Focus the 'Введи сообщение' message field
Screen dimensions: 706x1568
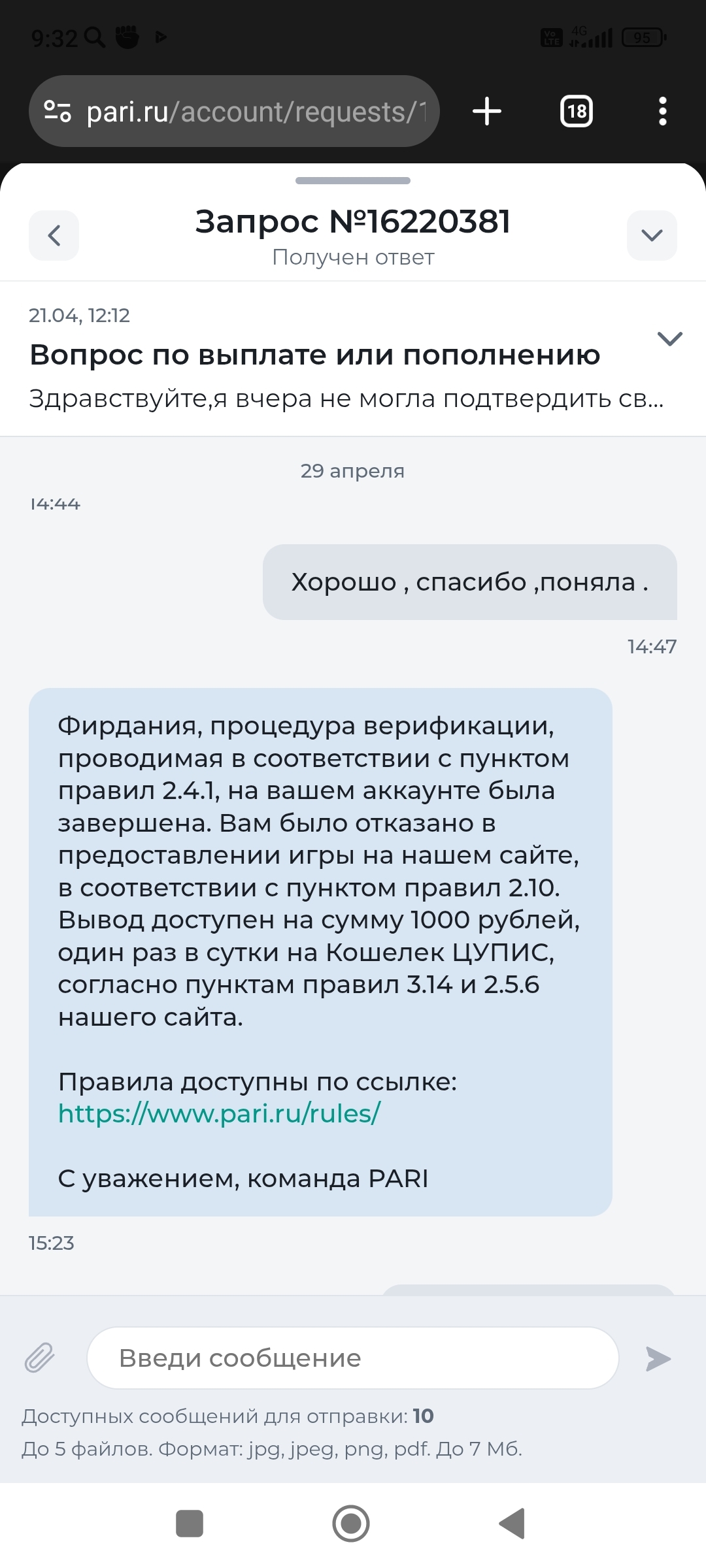click(353, 1358)
